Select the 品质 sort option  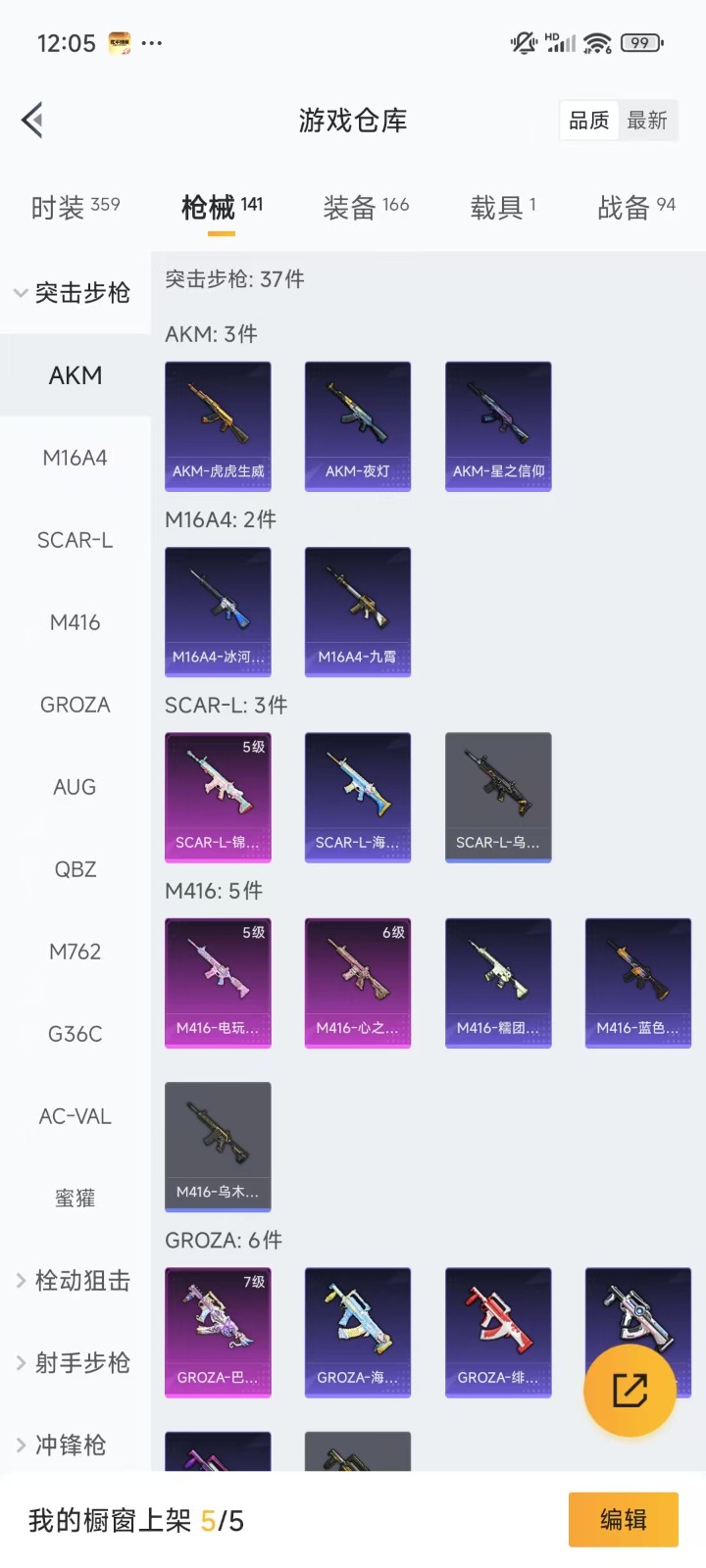coord(589,121)
